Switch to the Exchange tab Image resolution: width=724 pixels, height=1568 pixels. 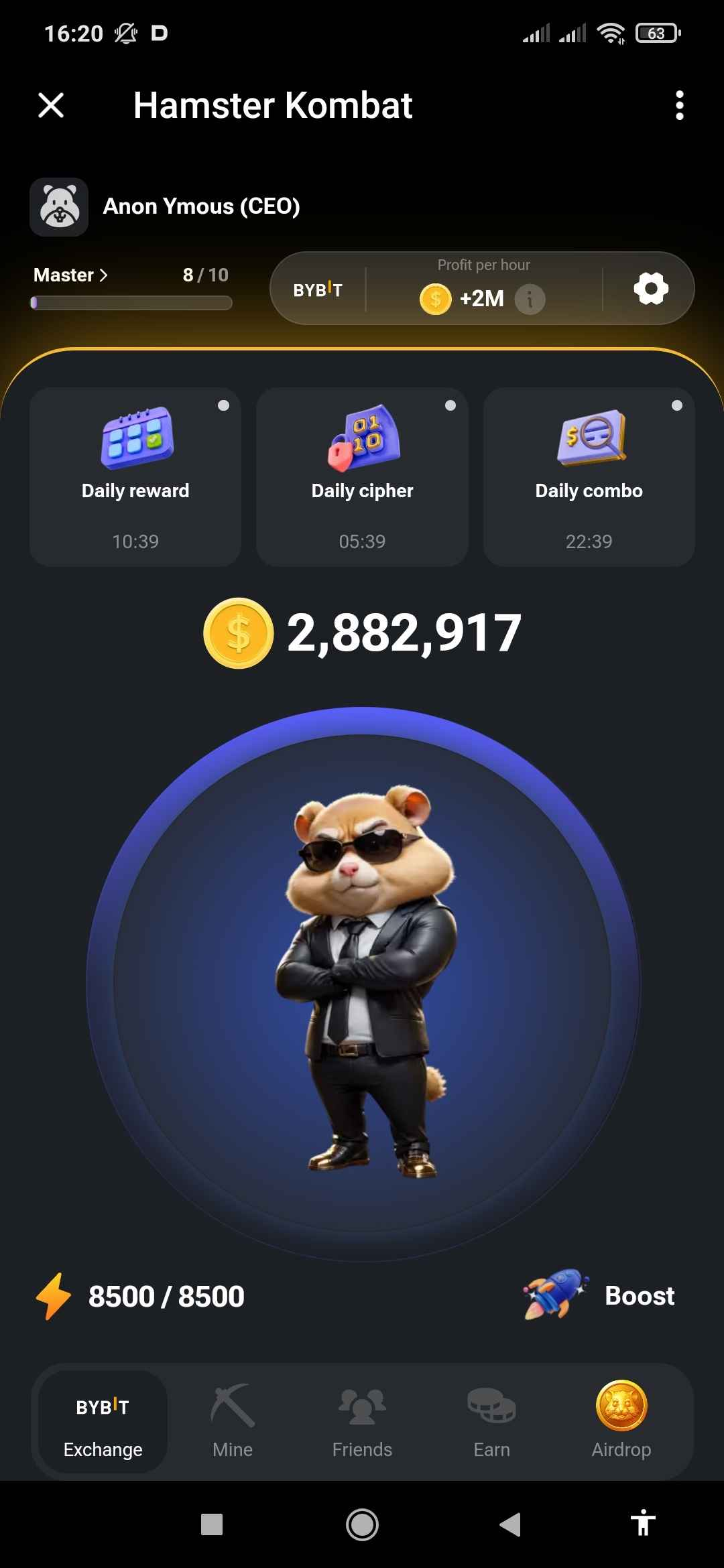(103, 1422)
